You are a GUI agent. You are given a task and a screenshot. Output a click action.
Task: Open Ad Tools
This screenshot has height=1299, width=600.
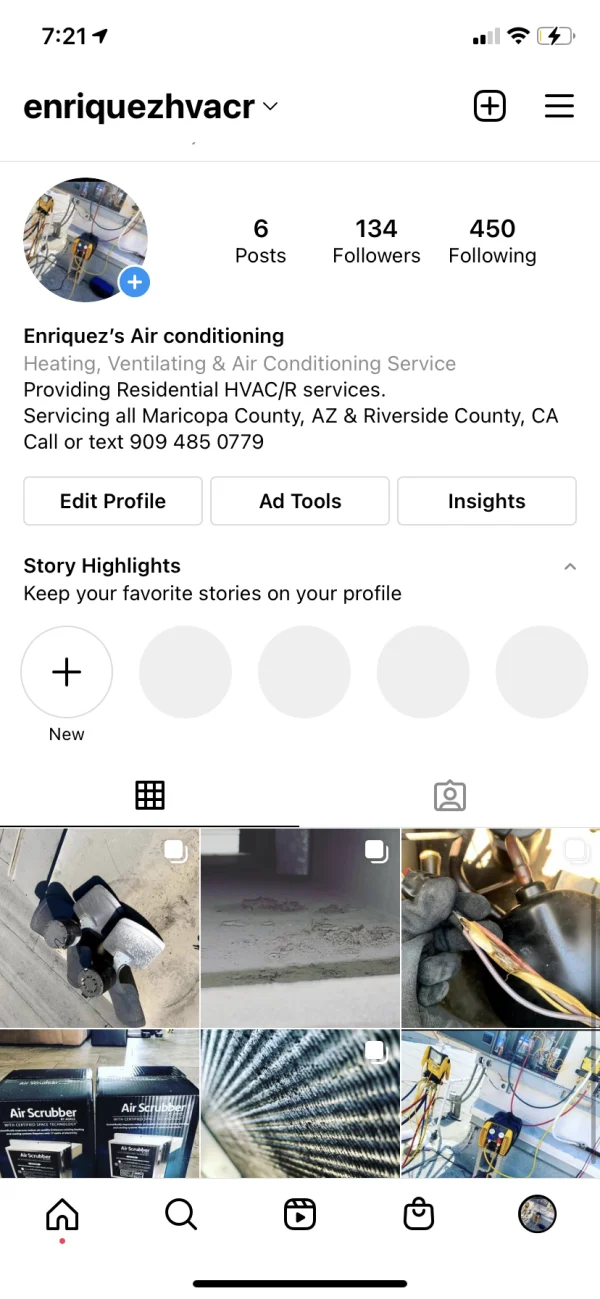(x=300, y=501)
